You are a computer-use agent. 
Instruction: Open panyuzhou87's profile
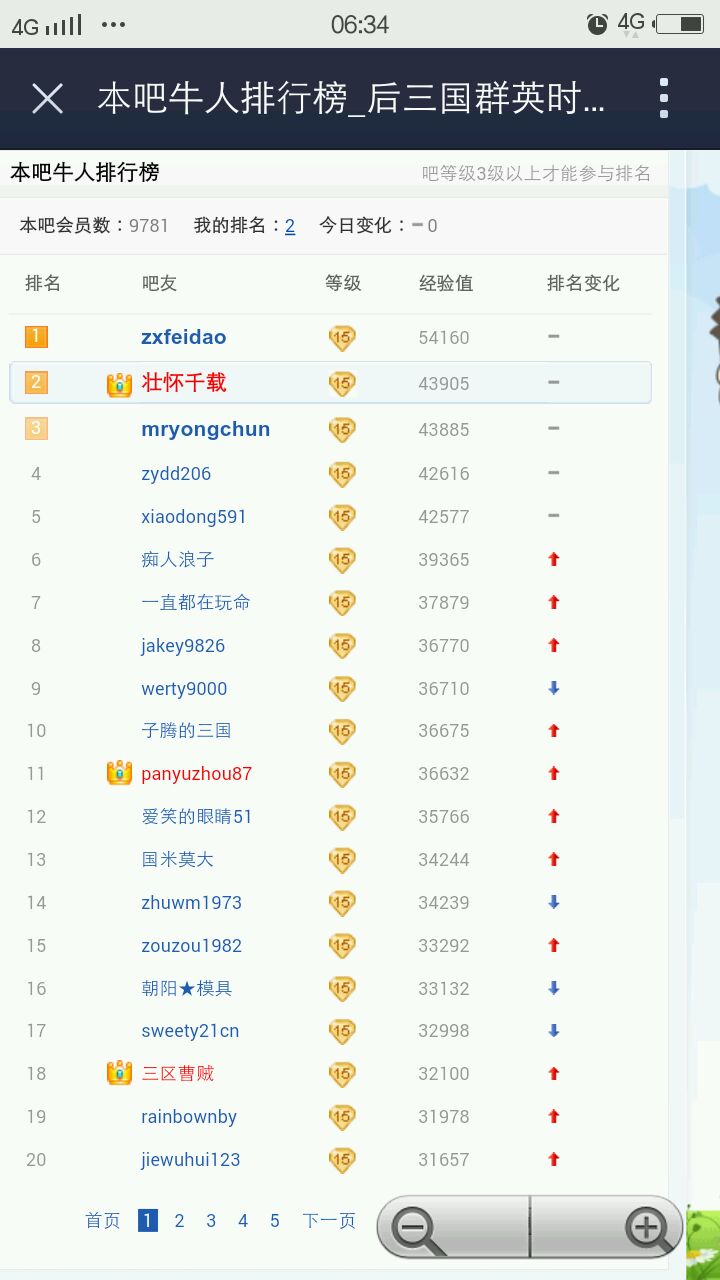tap(196, 774)
